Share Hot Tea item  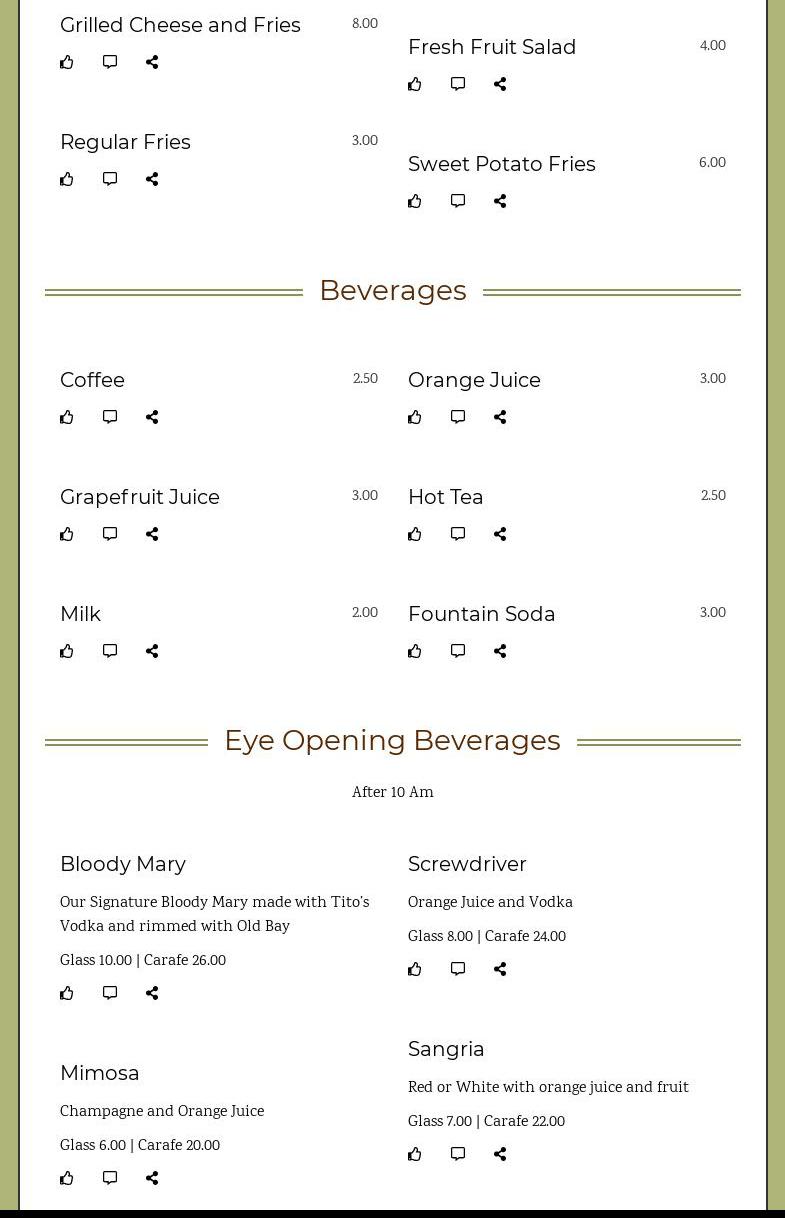tap(500, 534)
